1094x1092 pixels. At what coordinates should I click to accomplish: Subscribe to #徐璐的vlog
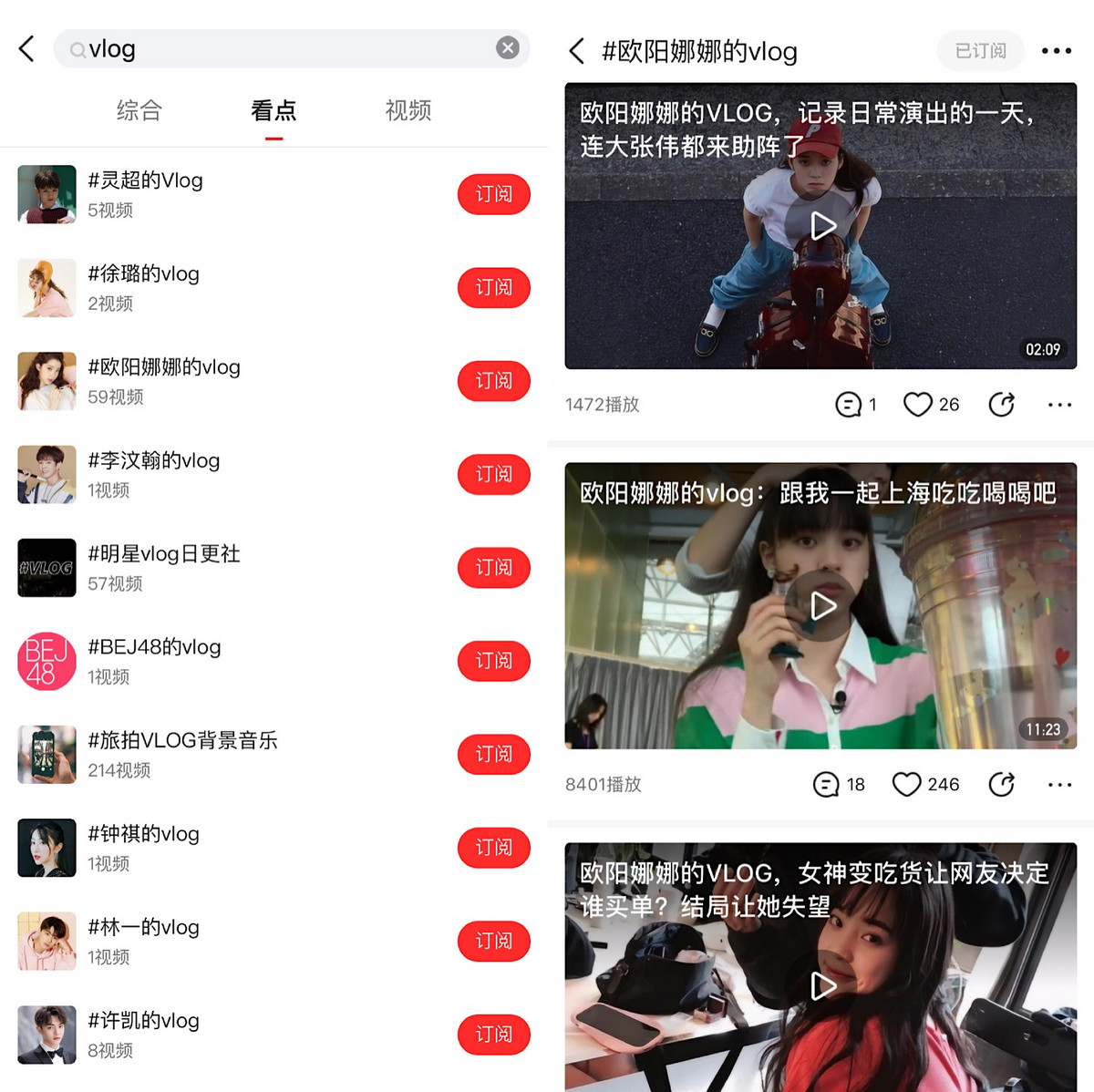pos(493,288)
